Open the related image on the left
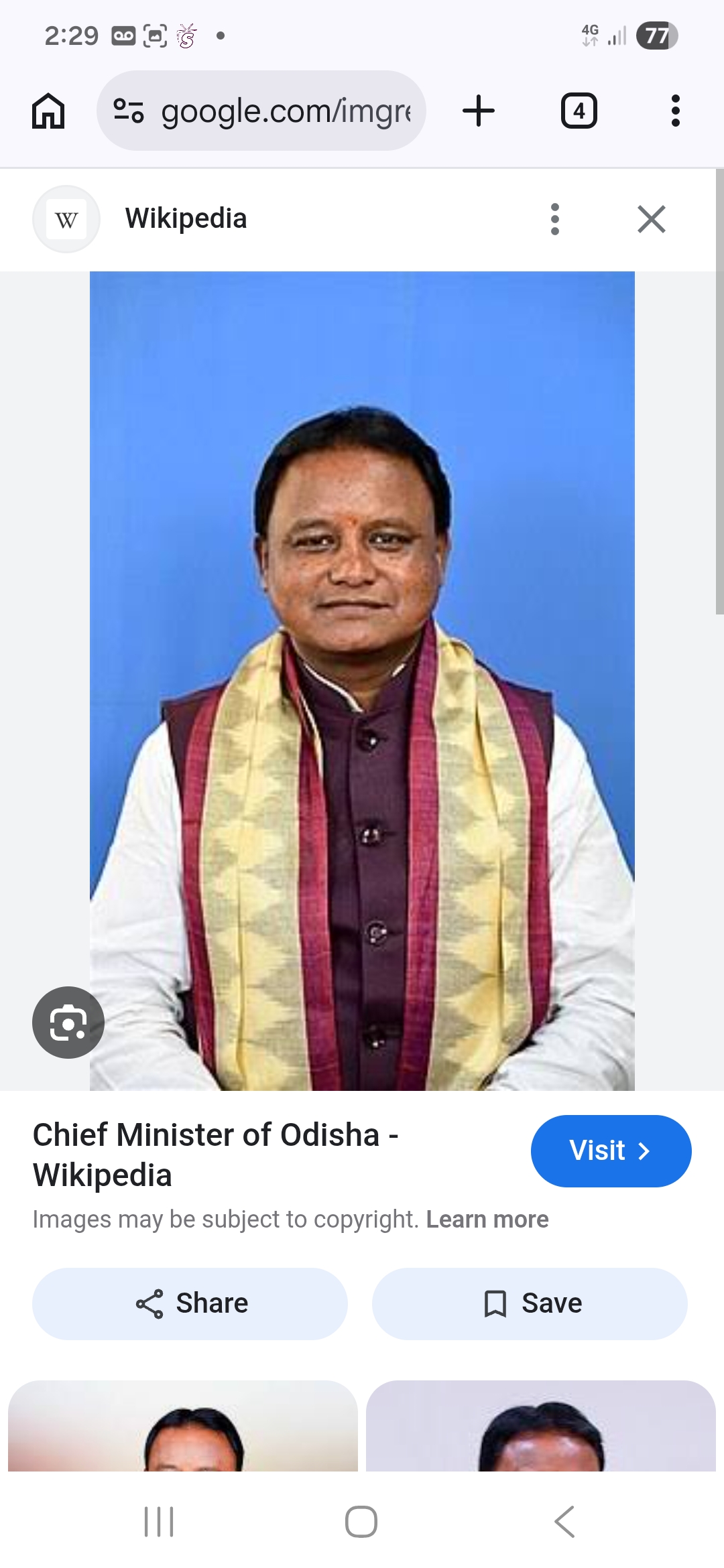Image resolution: width=724 pixels, height=1568 pixels. pyautogui.click(x=182, y=1426)
